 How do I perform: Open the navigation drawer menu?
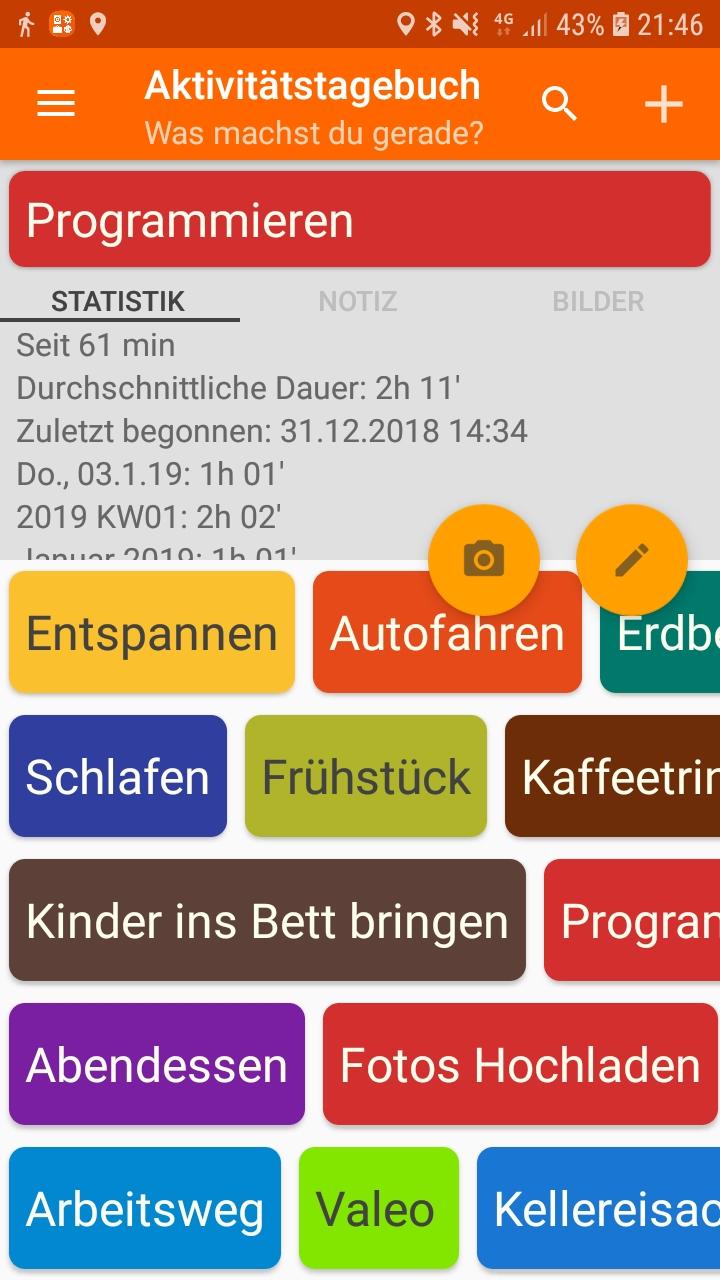click(56, 103)
